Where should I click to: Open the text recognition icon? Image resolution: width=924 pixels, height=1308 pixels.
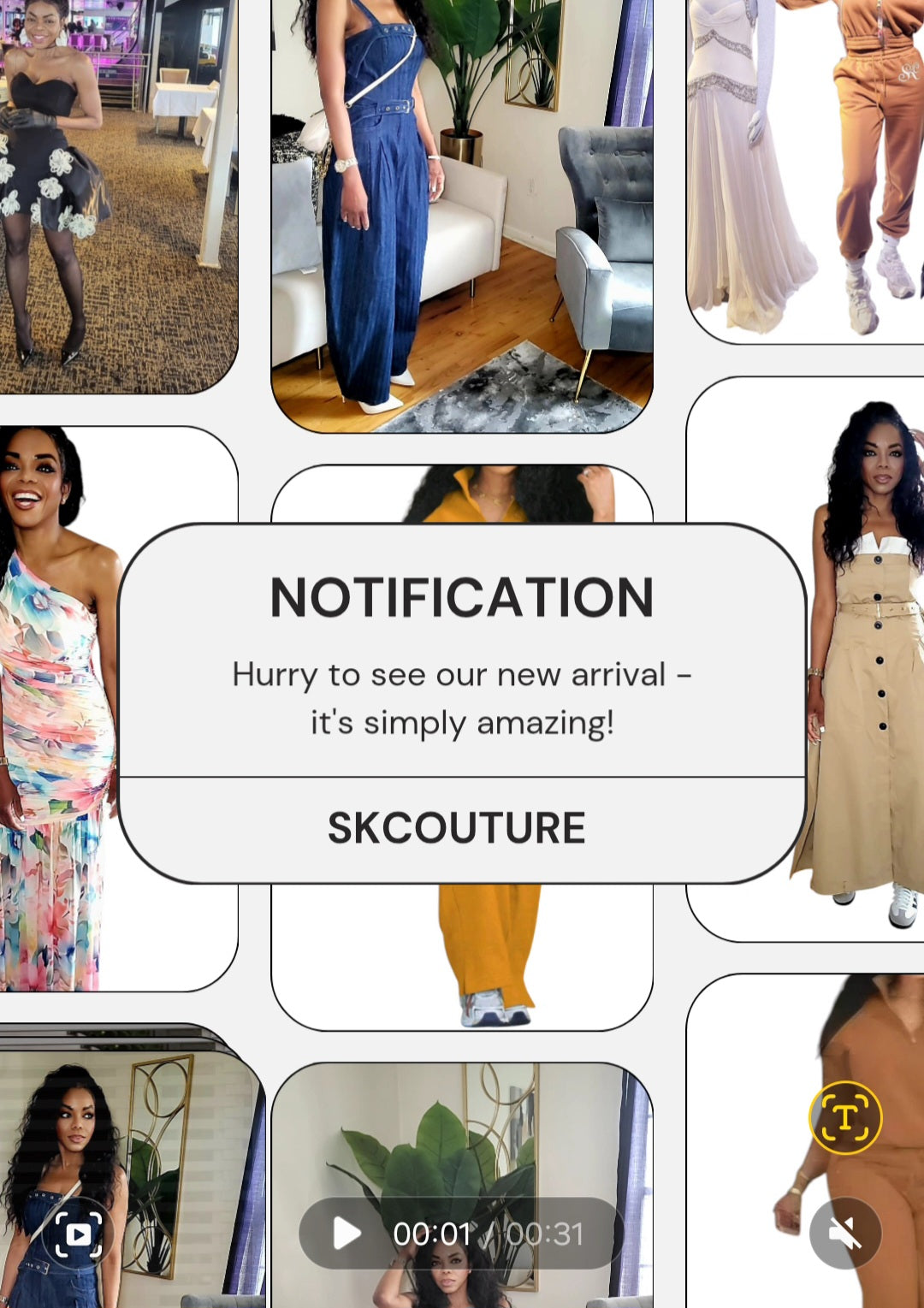tap(845, 1117)
